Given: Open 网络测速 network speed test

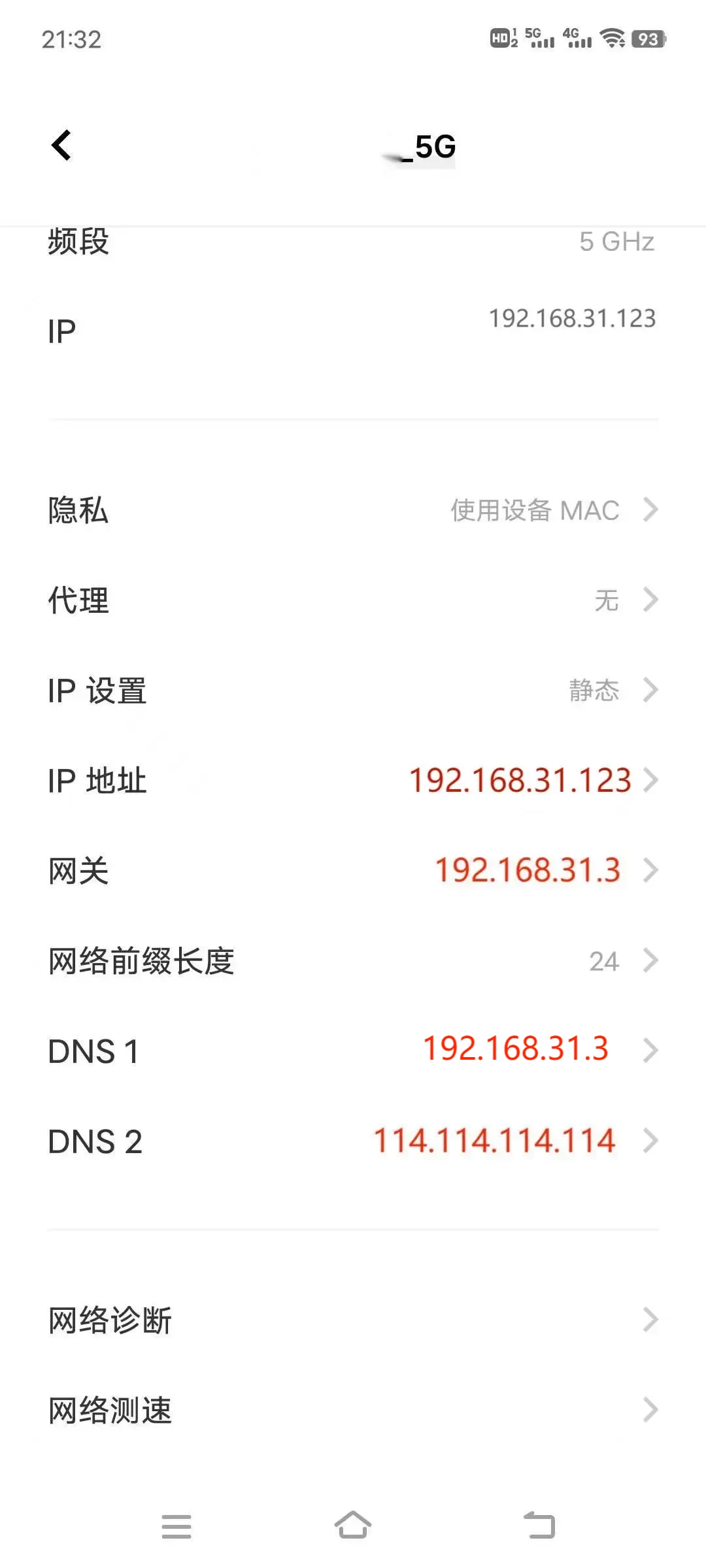Looking at the screenshot, I should tap(353, 1410).
